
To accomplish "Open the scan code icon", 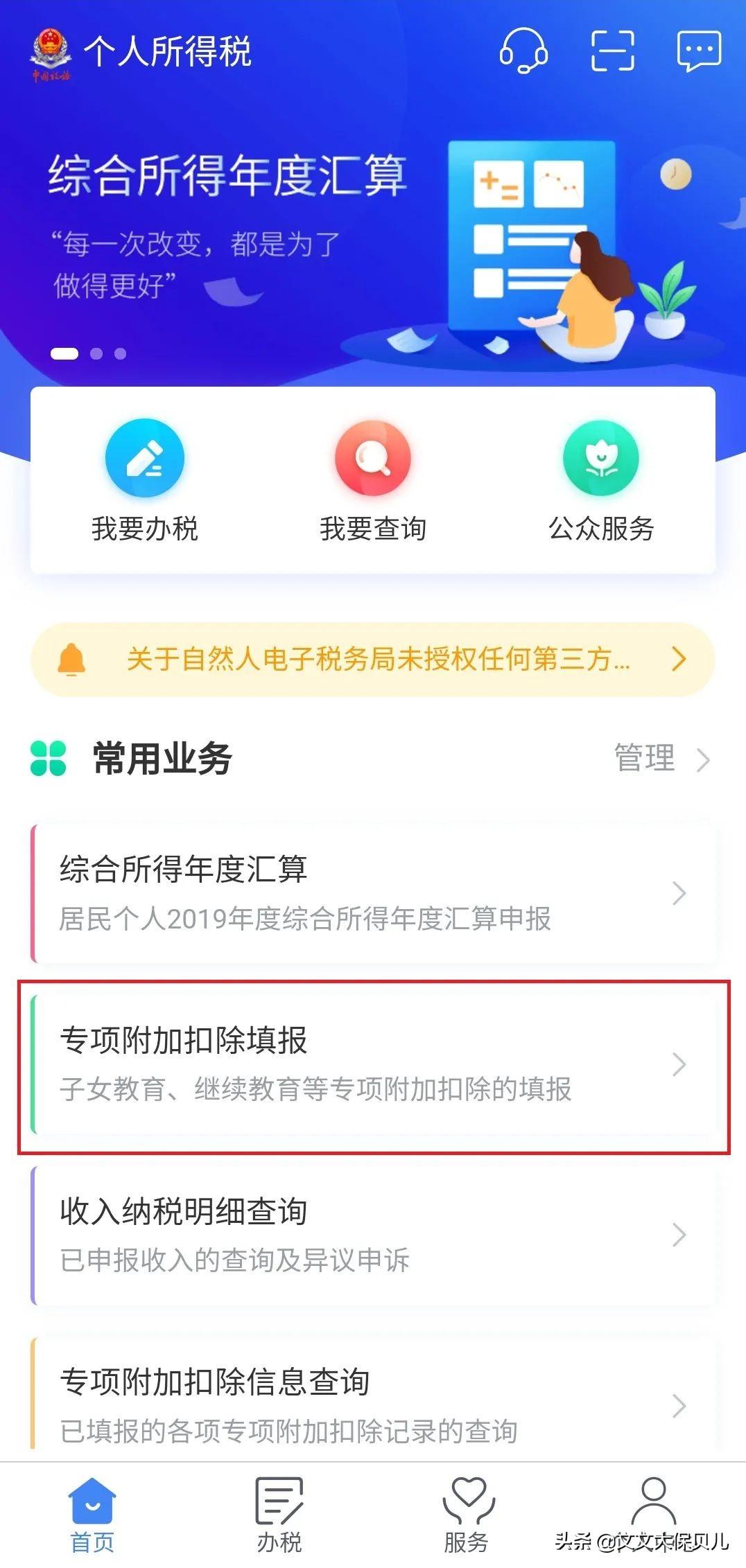I will (x=612, y=51).
